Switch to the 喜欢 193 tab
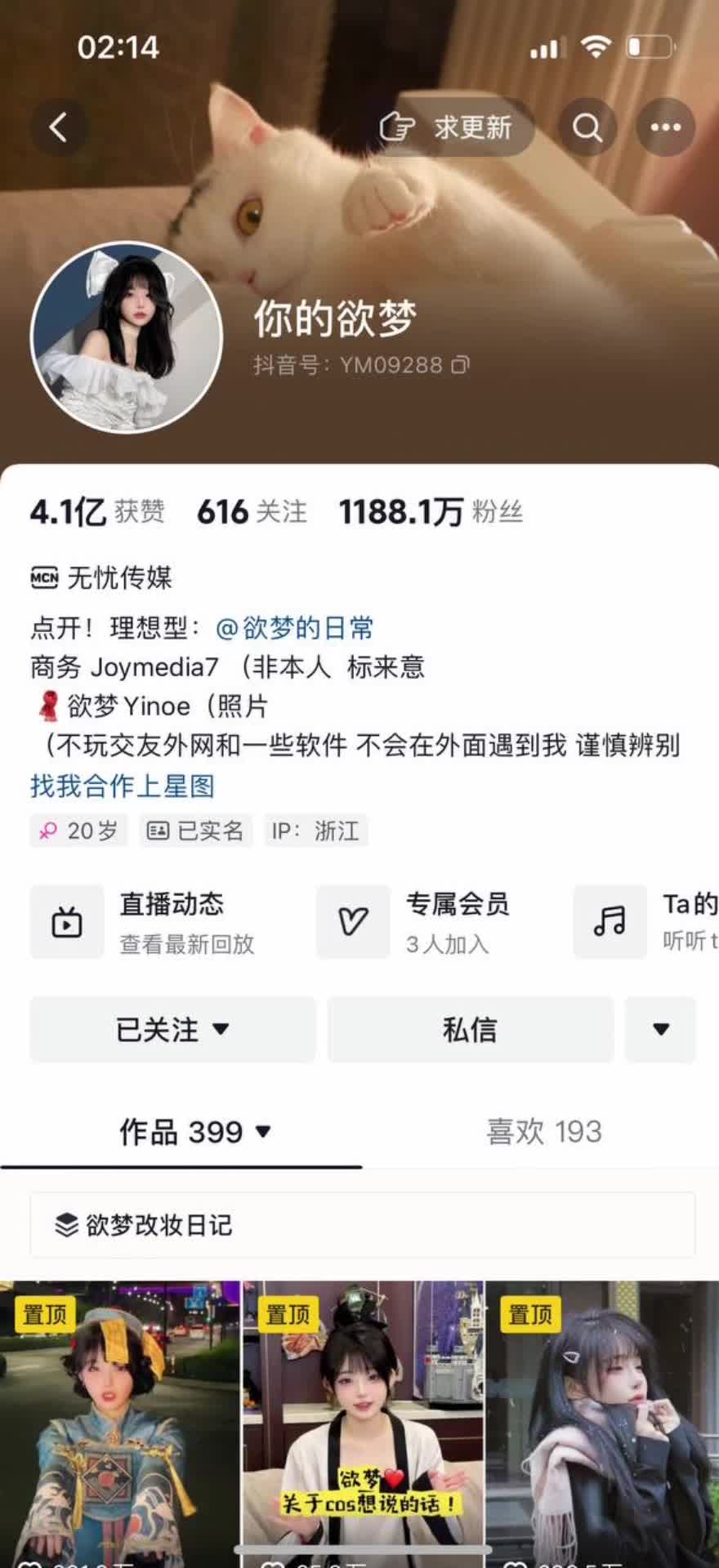The image size is (719, 1568). tap(543, 1132)
